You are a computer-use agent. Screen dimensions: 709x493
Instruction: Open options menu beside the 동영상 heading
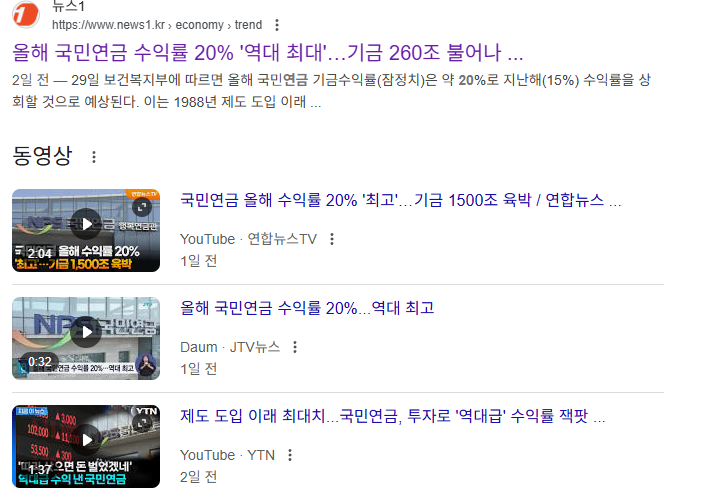[94, 157]
